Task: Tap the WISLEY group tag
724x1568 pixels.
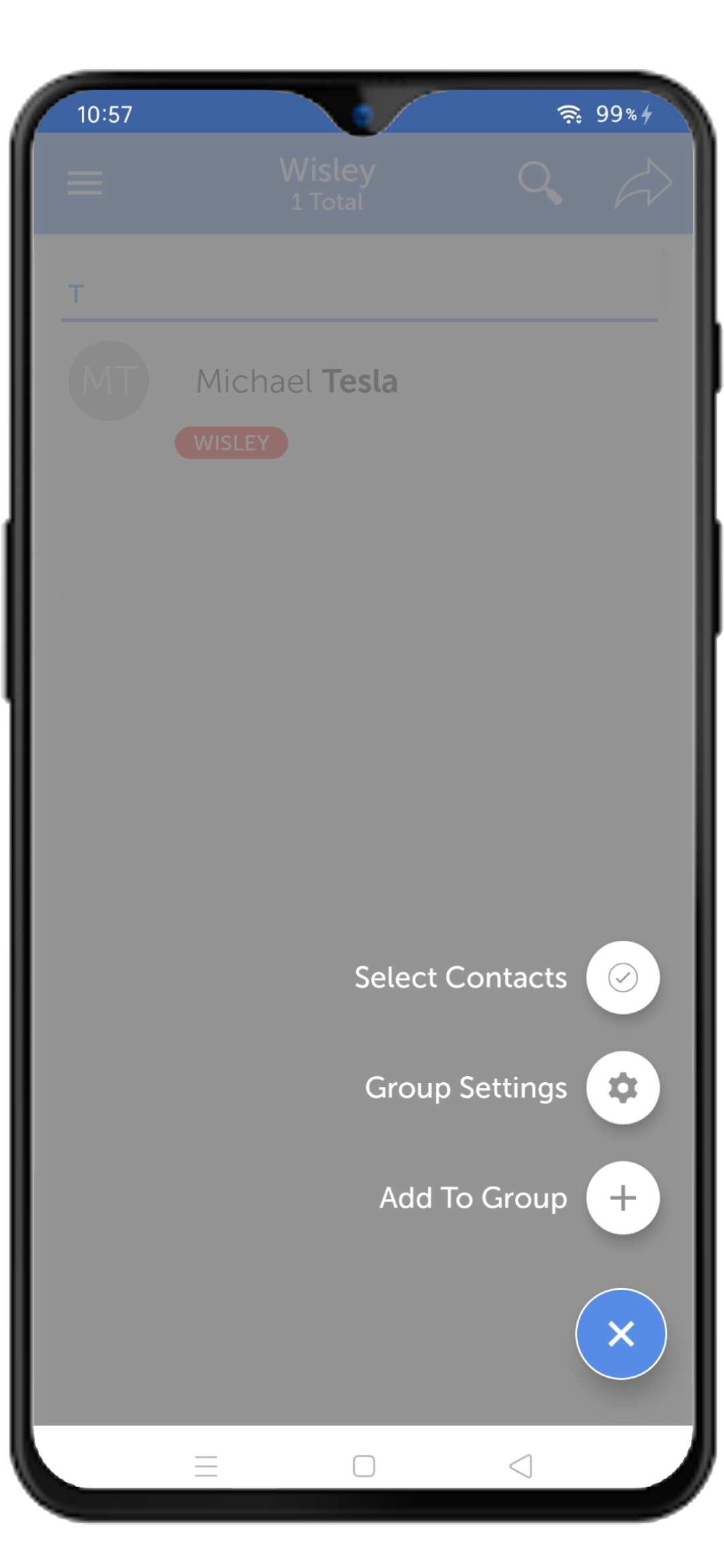Action: [x=231, y=443]
